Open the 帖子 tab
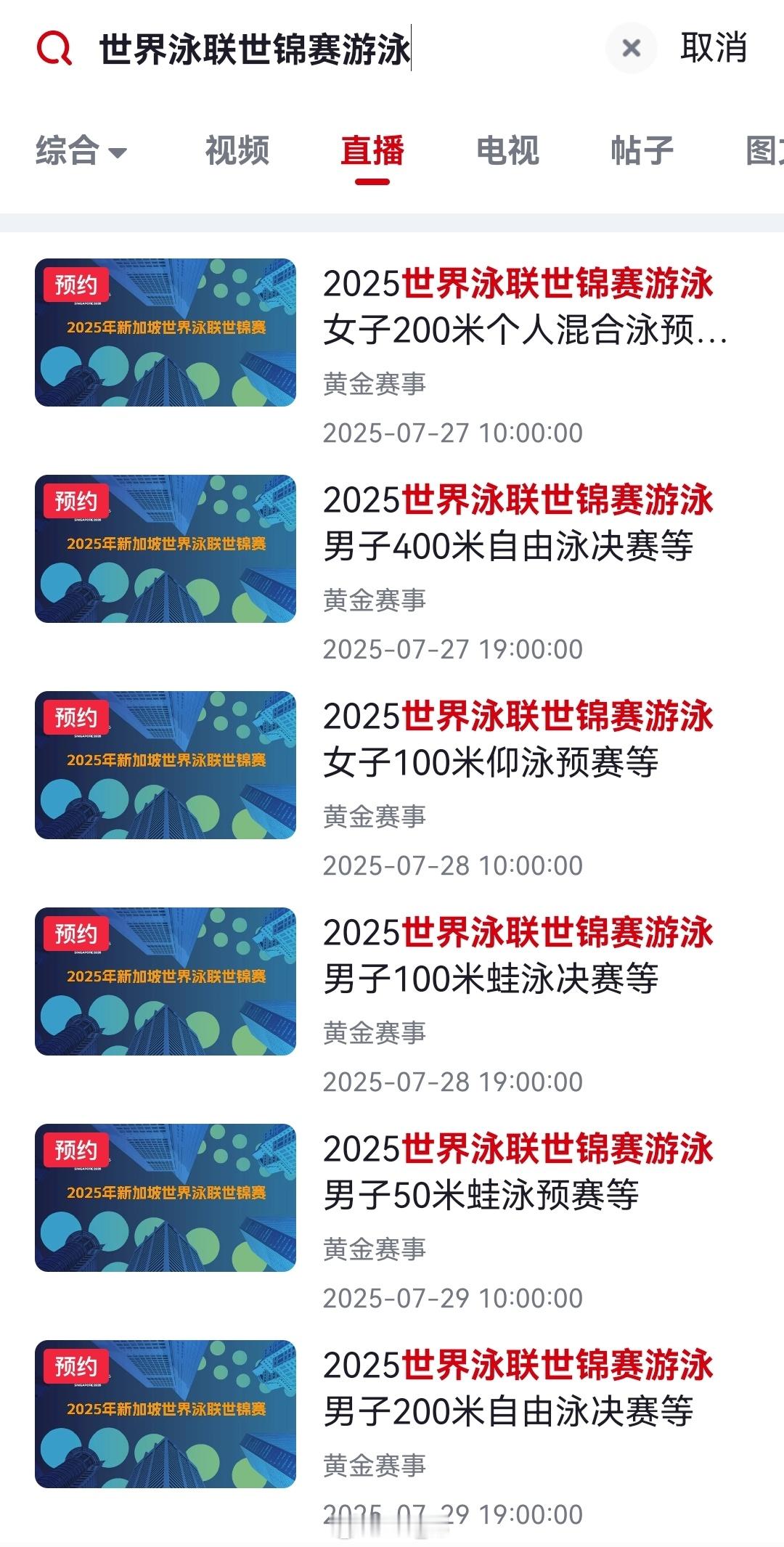The width and height of the screenshot is (784, 1547). [642, 151]
